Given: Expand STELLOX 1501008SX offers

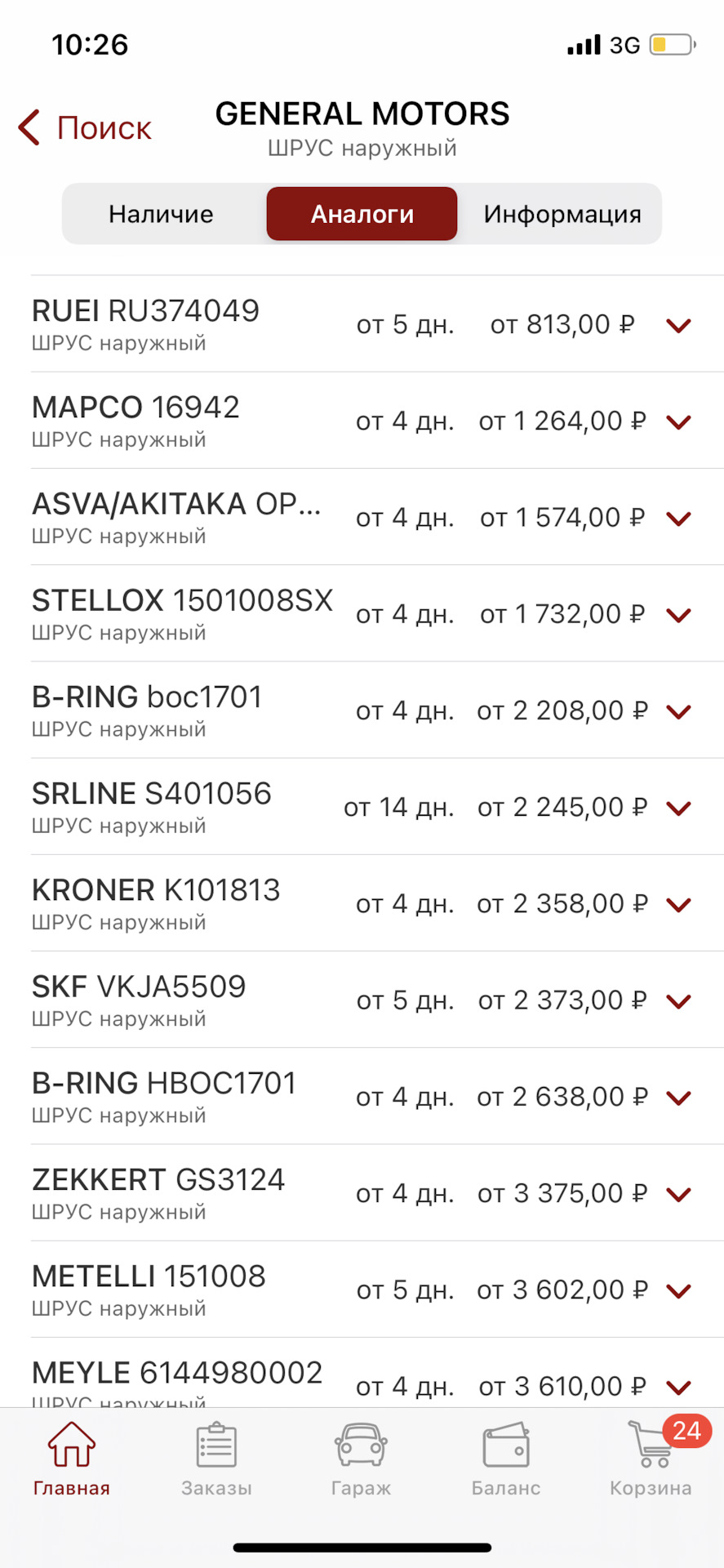Looking at the screenshot, I should tap(678, 615).
